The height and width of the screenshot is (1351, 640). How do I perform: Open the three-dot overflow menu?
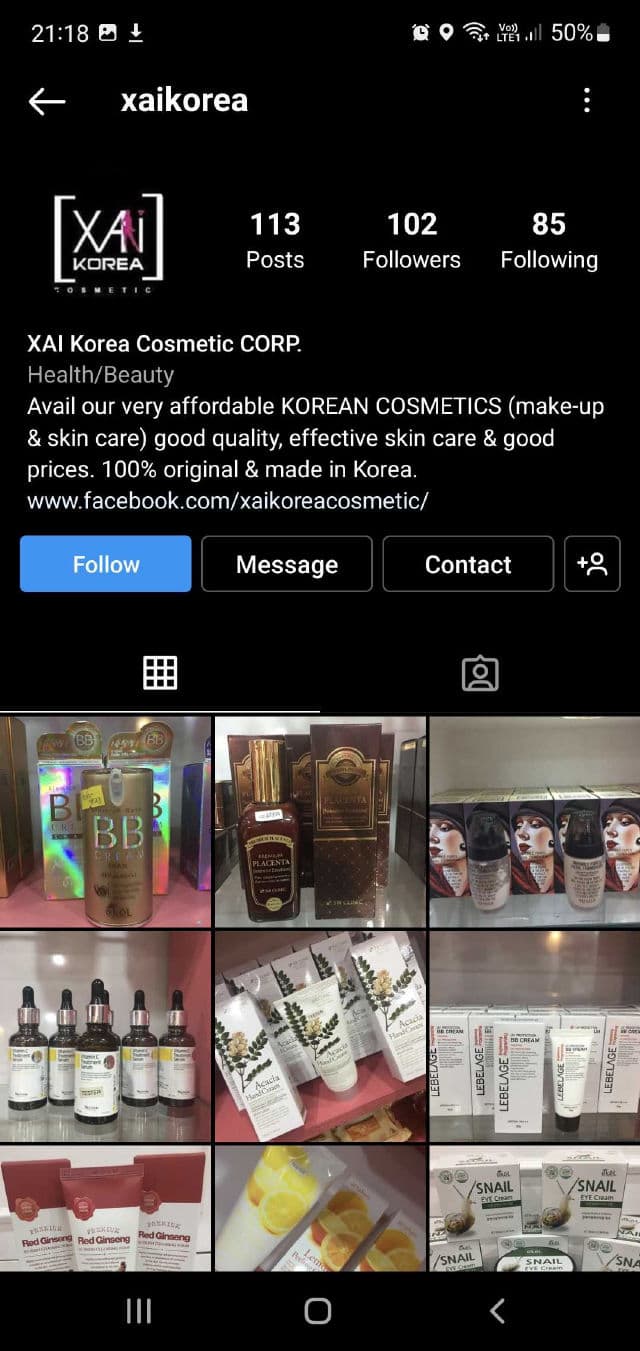587,100
